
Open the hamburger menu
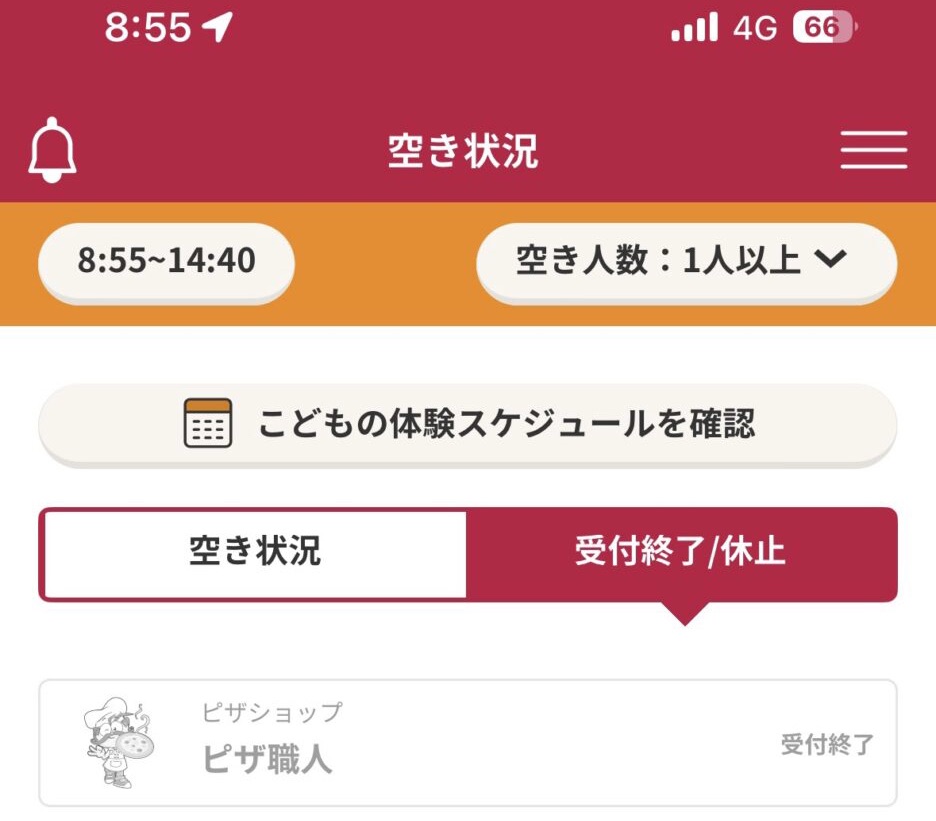click(x=873, y=151)
